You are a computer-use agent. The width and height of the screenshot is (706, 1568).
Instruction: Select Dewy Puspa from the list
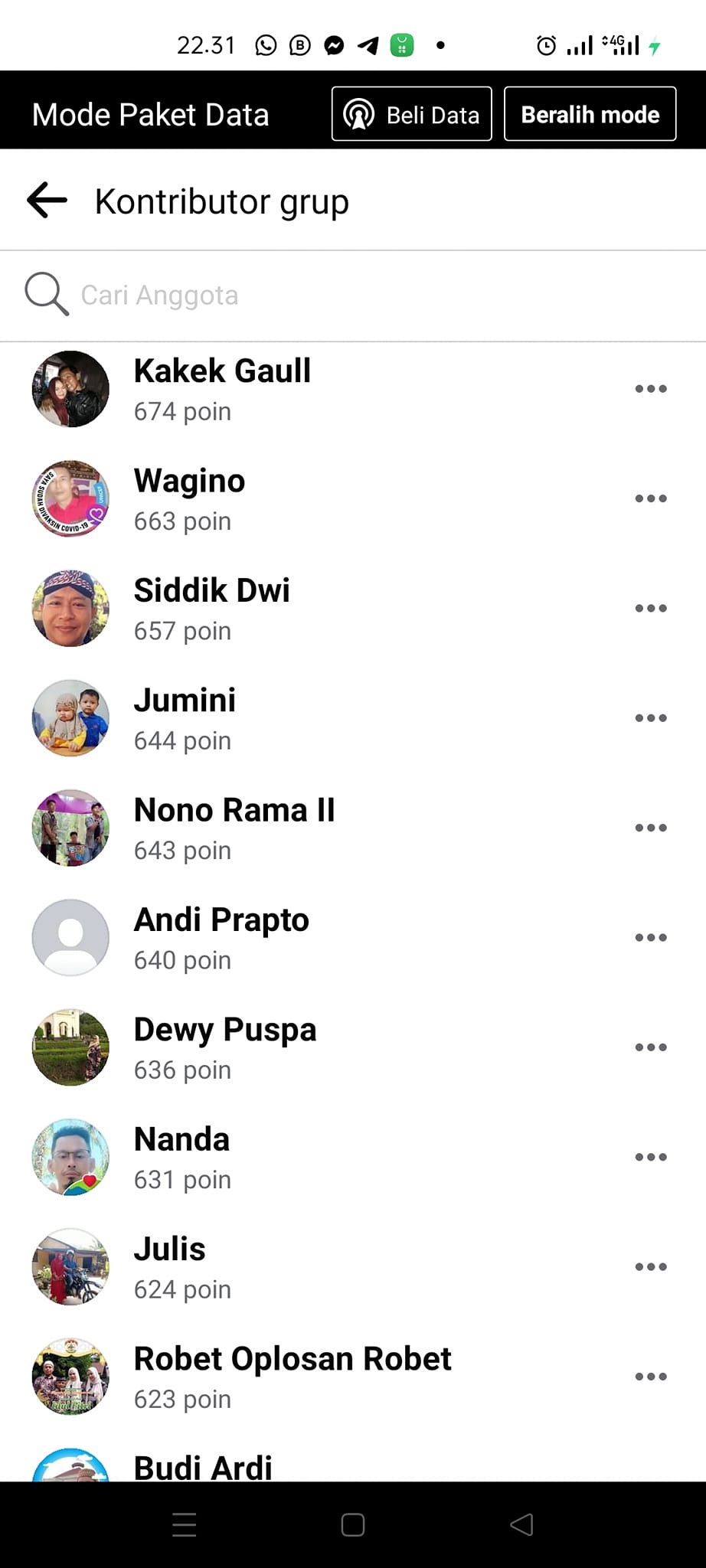(224, 1031)
